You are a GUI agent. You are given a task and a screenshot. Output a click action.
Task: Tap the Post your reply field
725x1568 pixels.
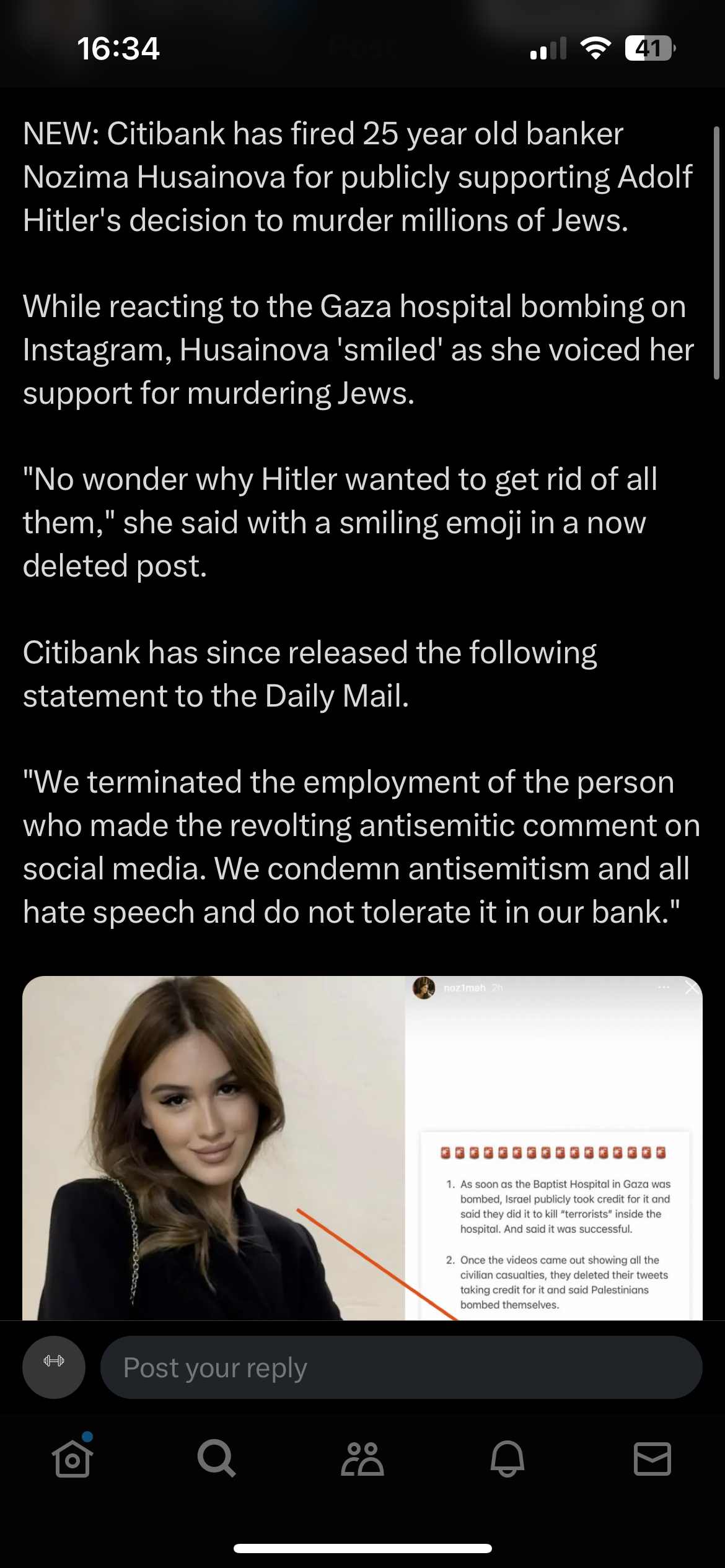(x=401, y=1367)
